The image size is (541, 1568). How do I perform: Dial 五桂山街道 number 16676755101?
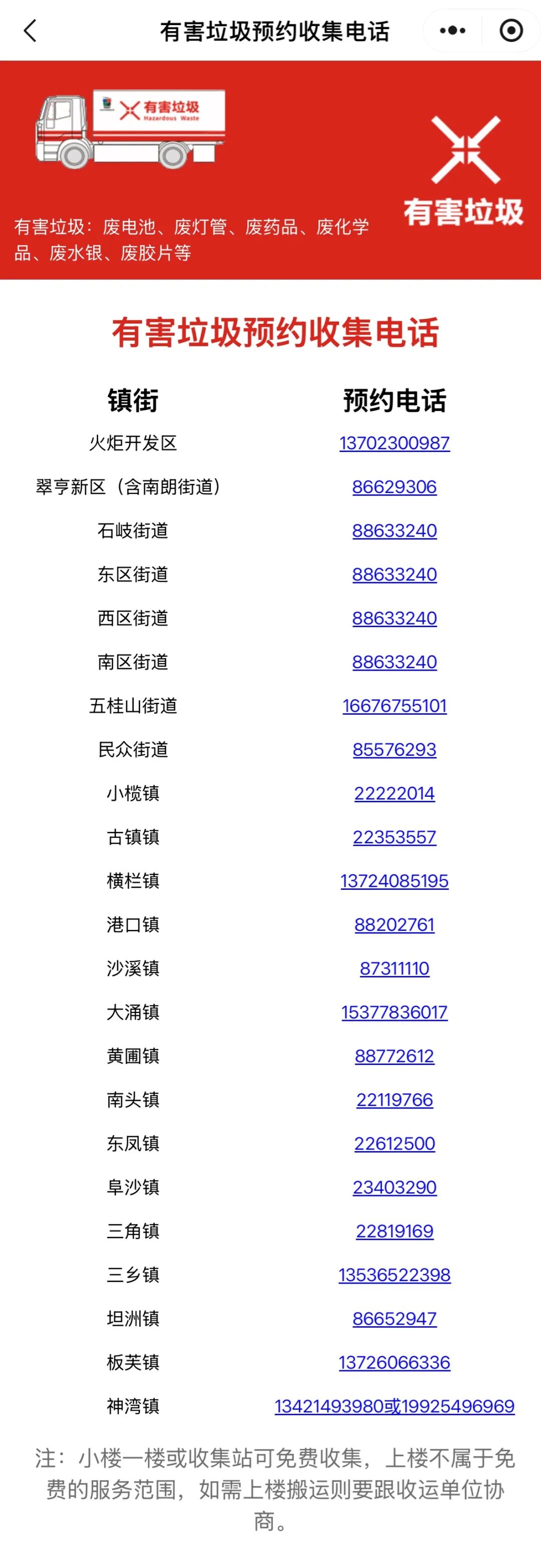pos(394,706)
